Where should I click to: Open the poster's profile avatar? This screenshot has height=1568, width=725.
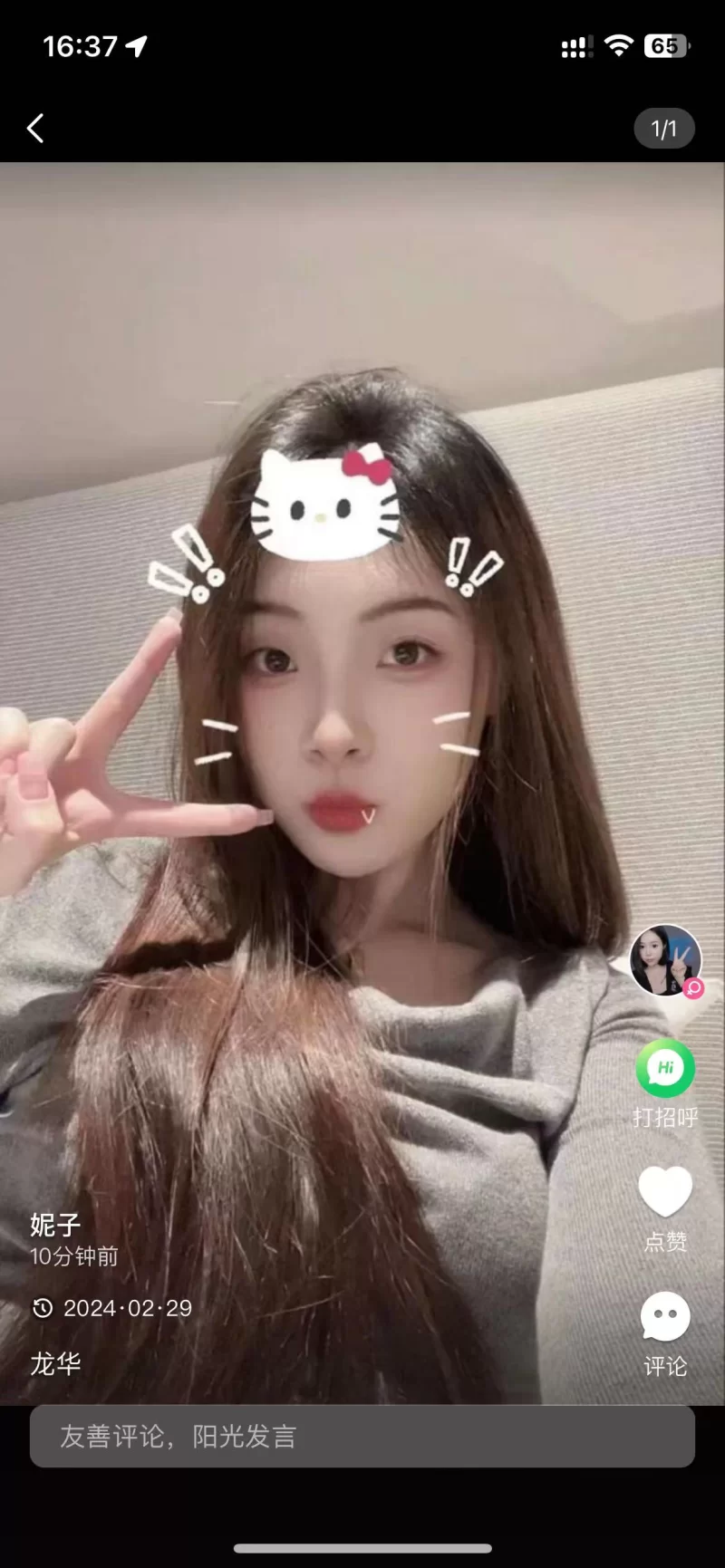click(665, 960)
